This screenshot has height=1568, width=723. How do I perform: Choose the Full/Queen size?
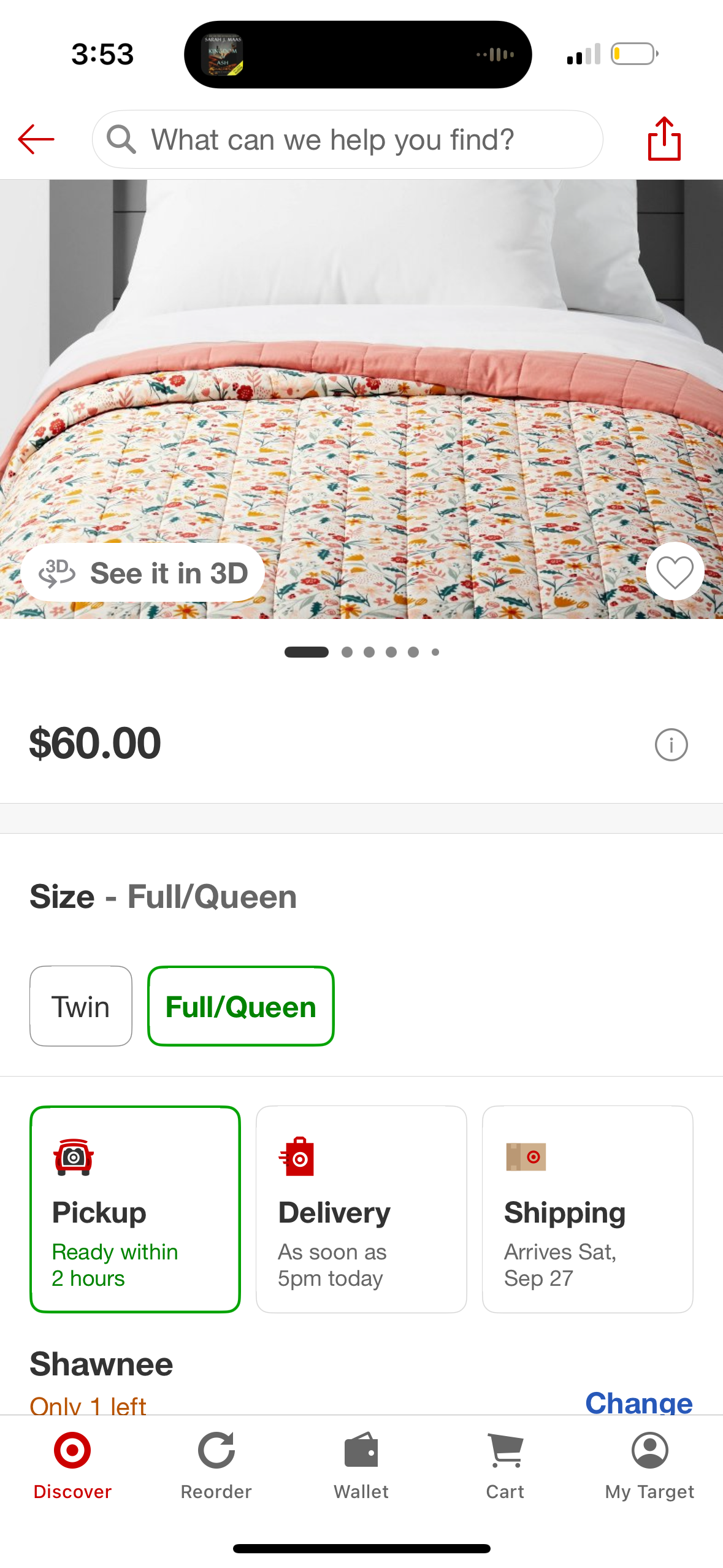tap(241, 1006)
